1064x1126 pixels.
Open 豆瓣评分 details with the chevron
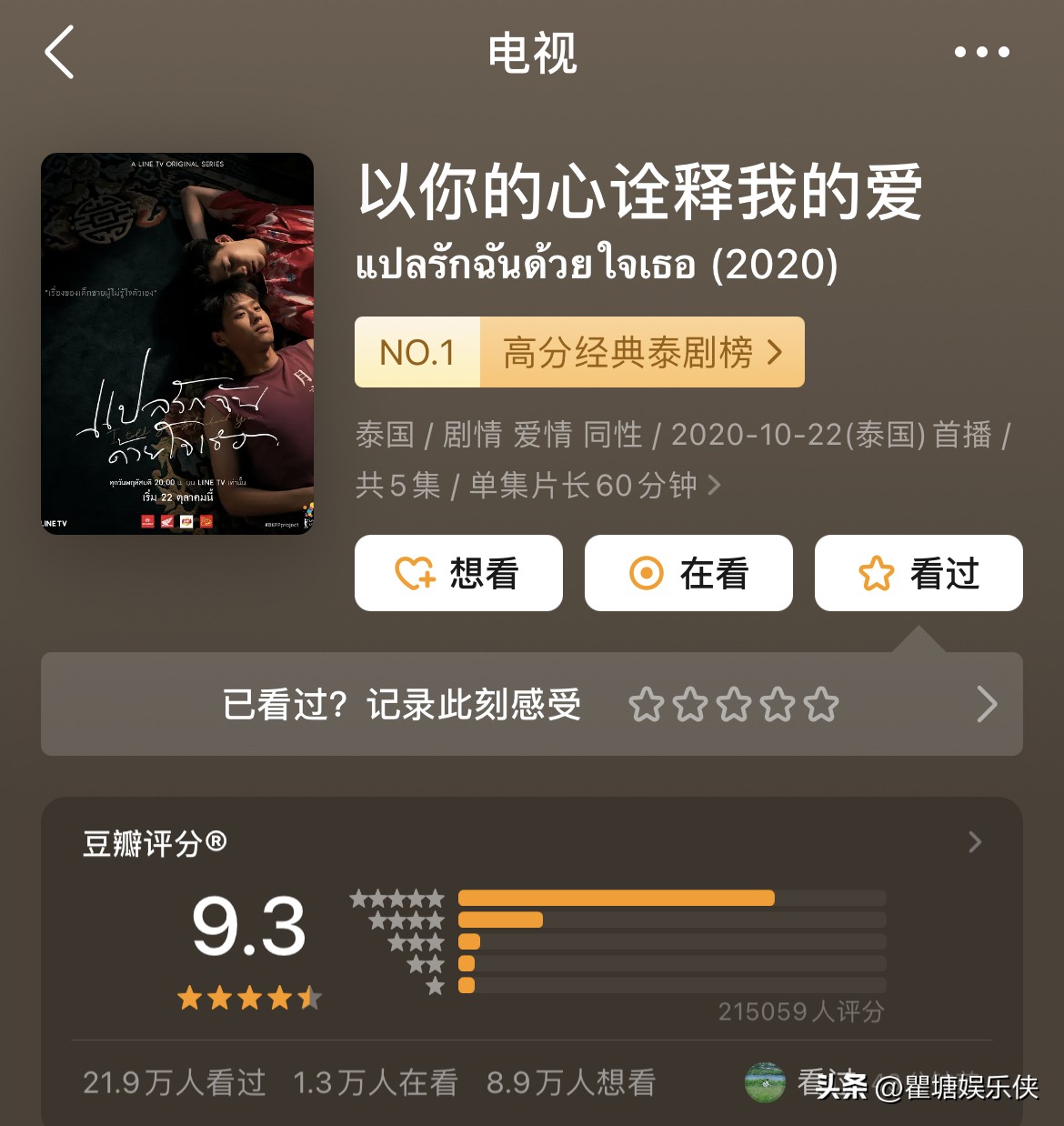[x=974, y=843]
